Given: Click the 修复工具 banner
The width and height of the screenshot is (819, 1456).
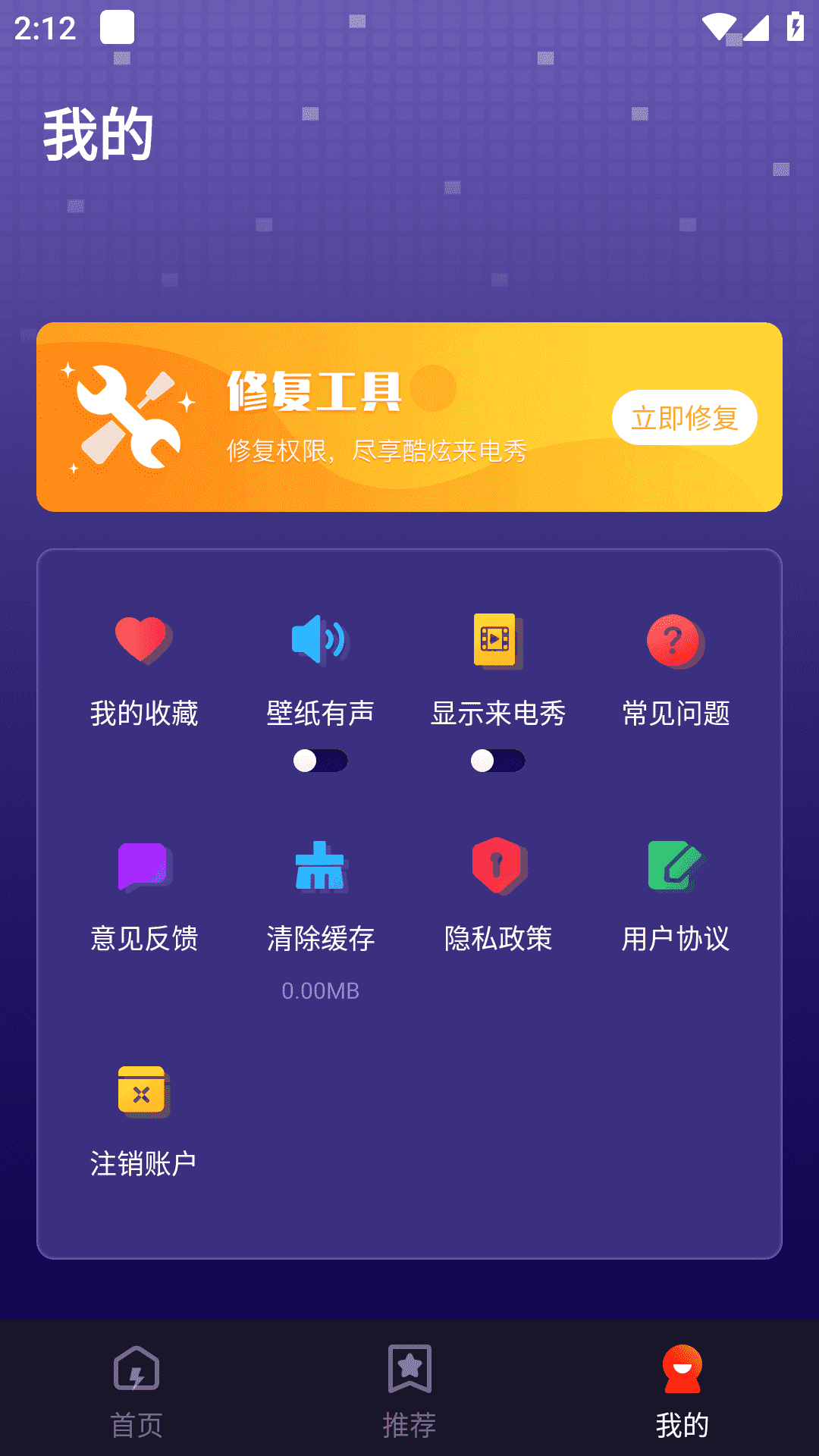Looking at the screenshot, I should point(409,417).
